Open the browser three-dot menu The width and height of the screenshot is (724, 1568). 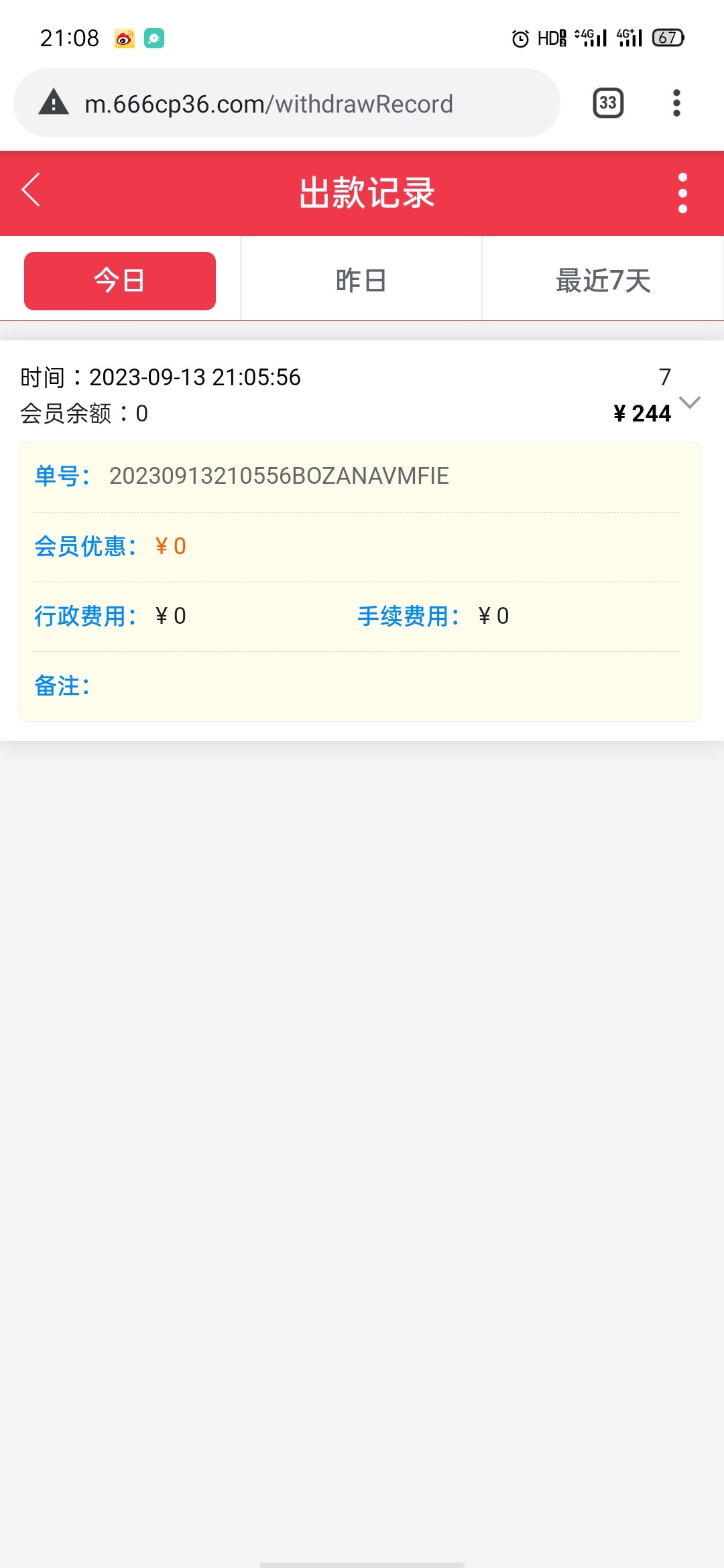(x=676, y=103)
